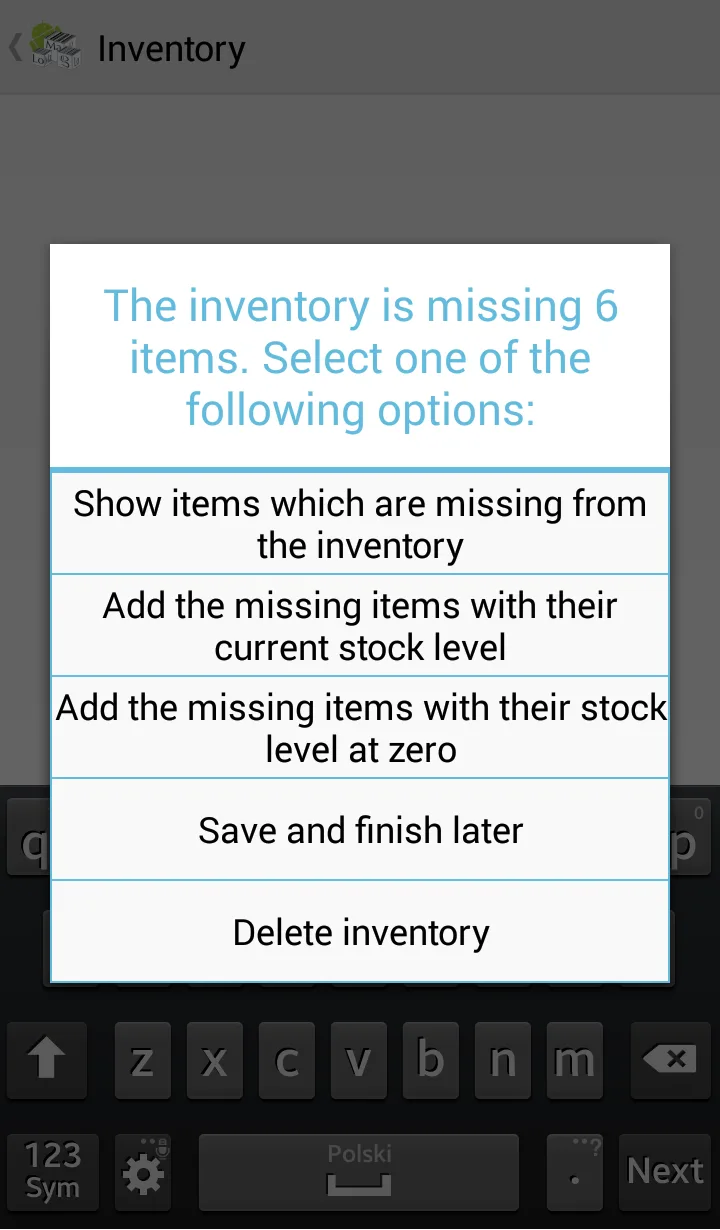Add missing items with stock level at zero

[x=360, y=728]
